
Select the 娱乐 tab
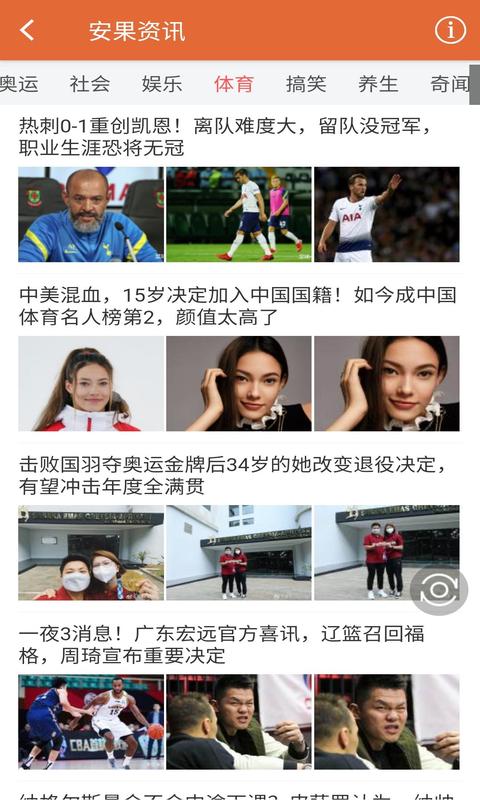tap(162, 84)
